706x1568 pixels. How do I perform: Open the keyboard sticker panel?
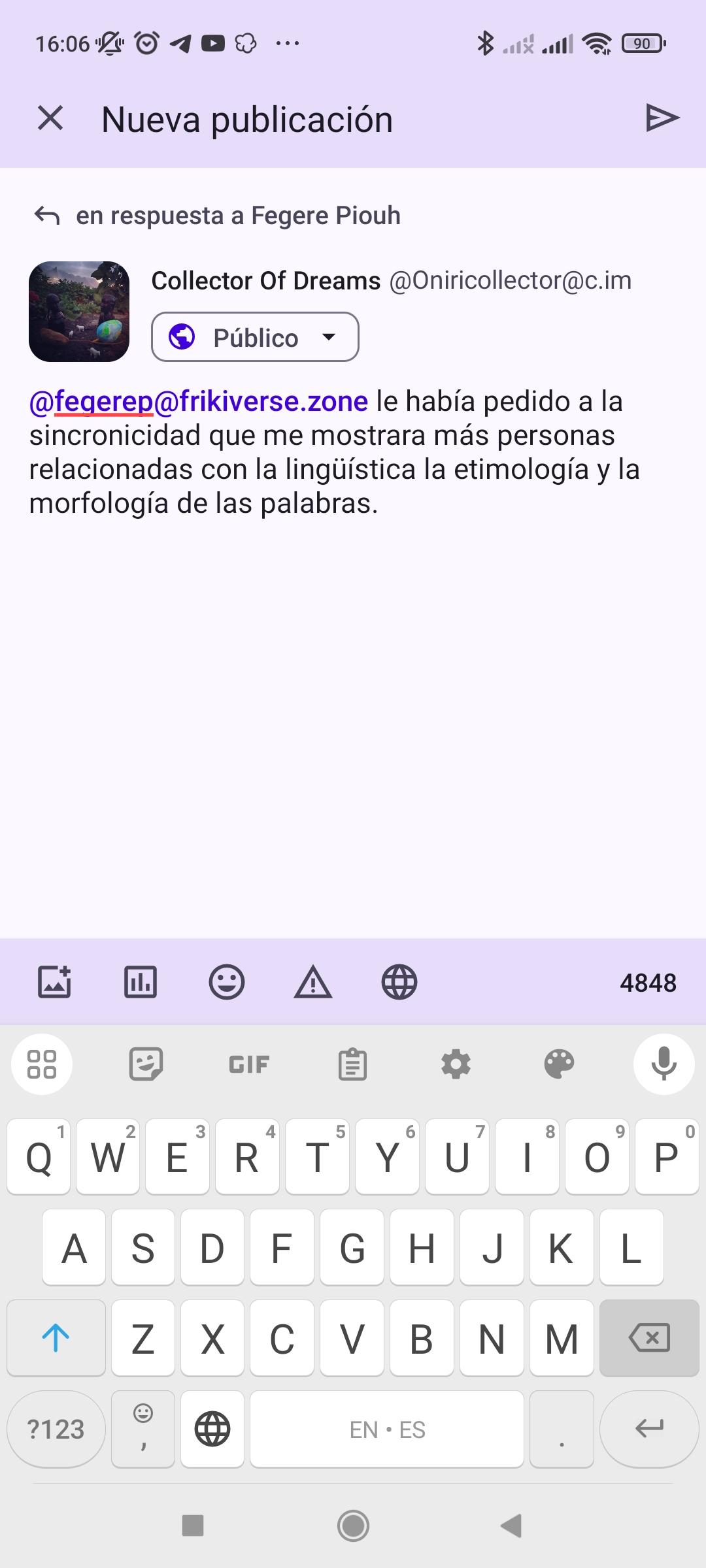click(146, 1064)
